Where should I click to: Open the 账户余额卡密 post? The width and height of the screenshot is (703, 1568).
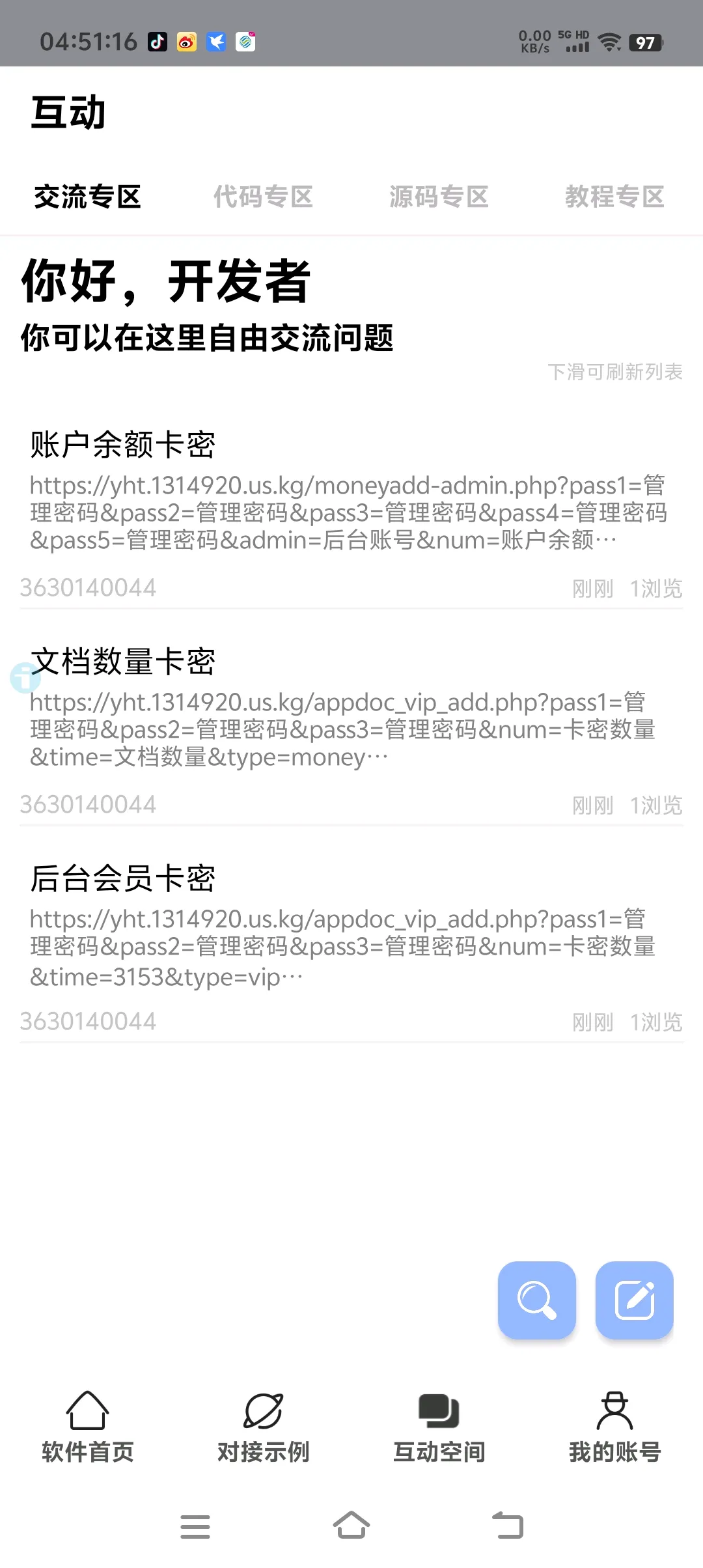click(122, 445)
